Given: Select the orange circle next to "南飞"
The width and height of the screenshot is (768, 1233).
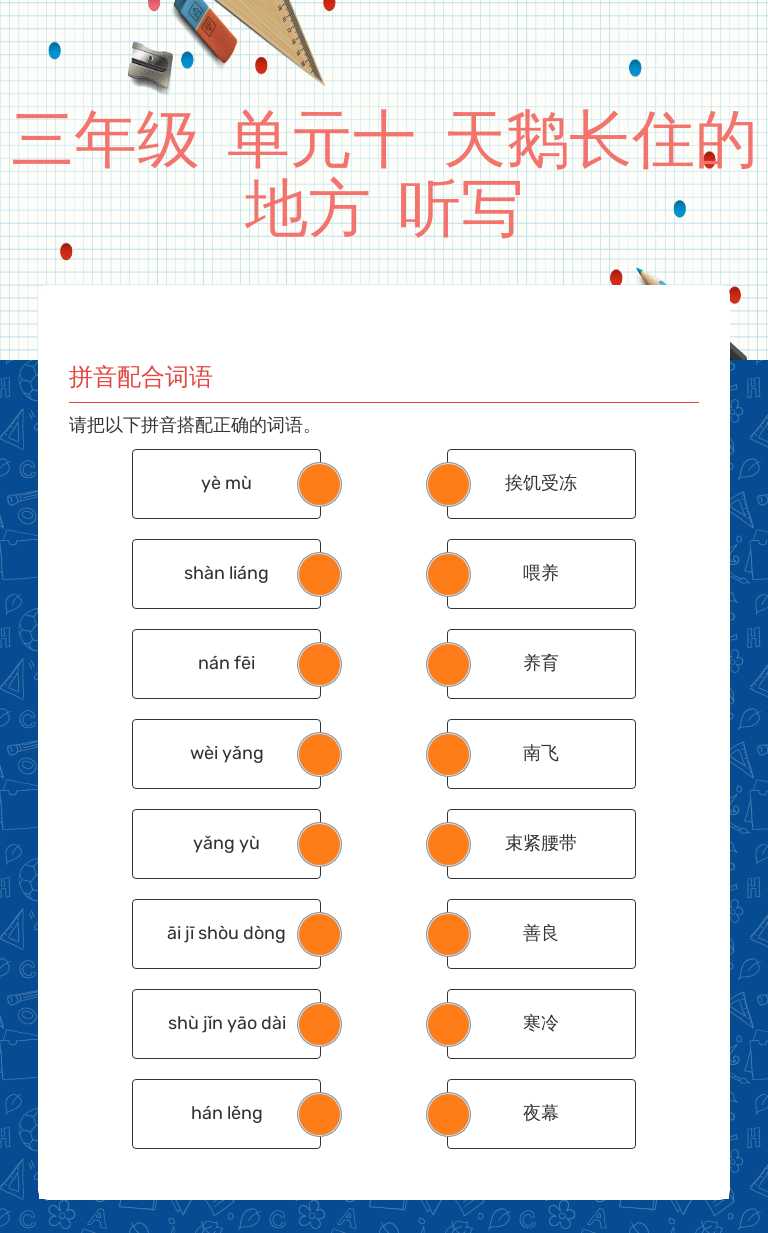Looking at the screenshot, I should tap(448, 754).
